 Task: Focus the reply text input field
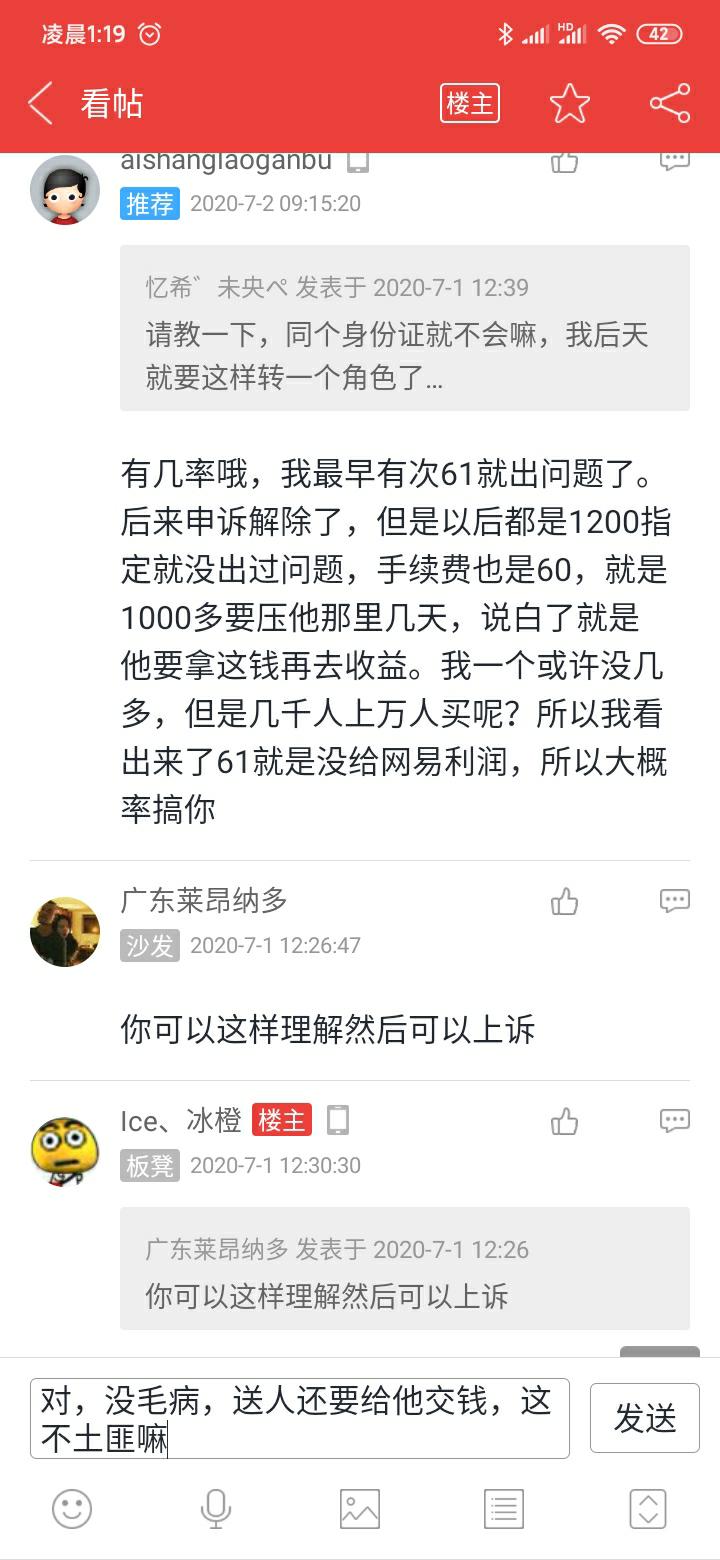point(300,1418)
